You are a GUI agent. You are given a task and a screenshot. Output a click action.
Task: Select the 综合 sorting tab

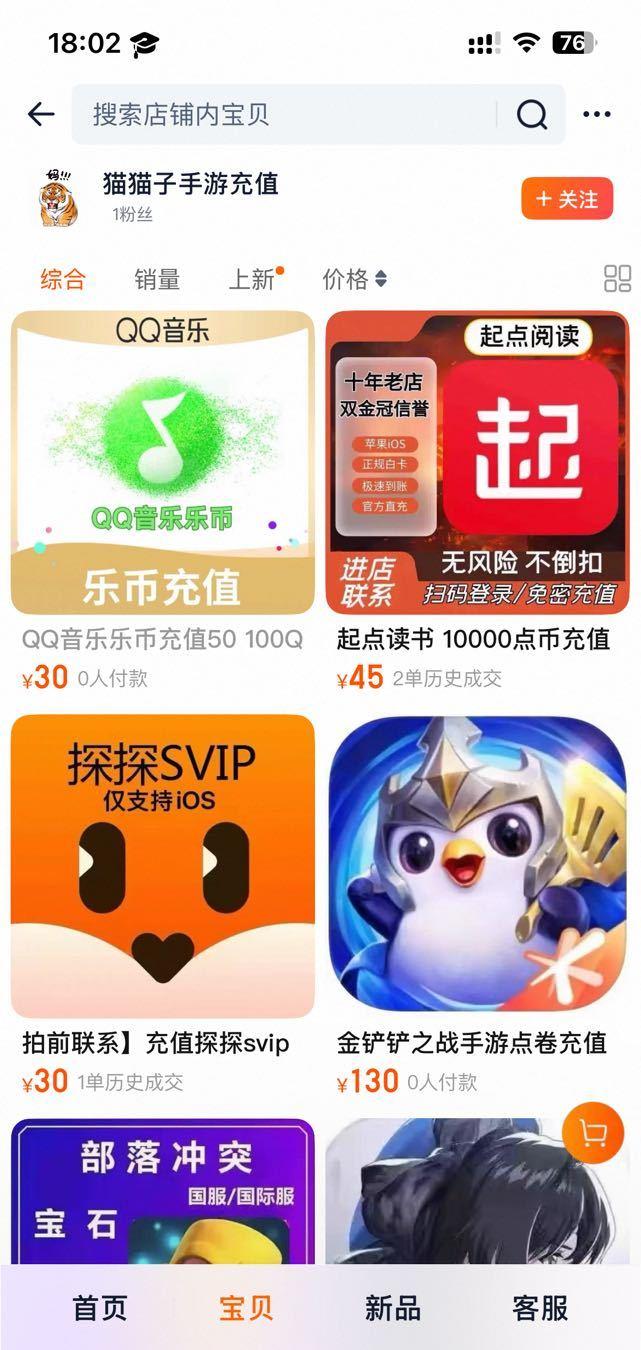(63, 279)
